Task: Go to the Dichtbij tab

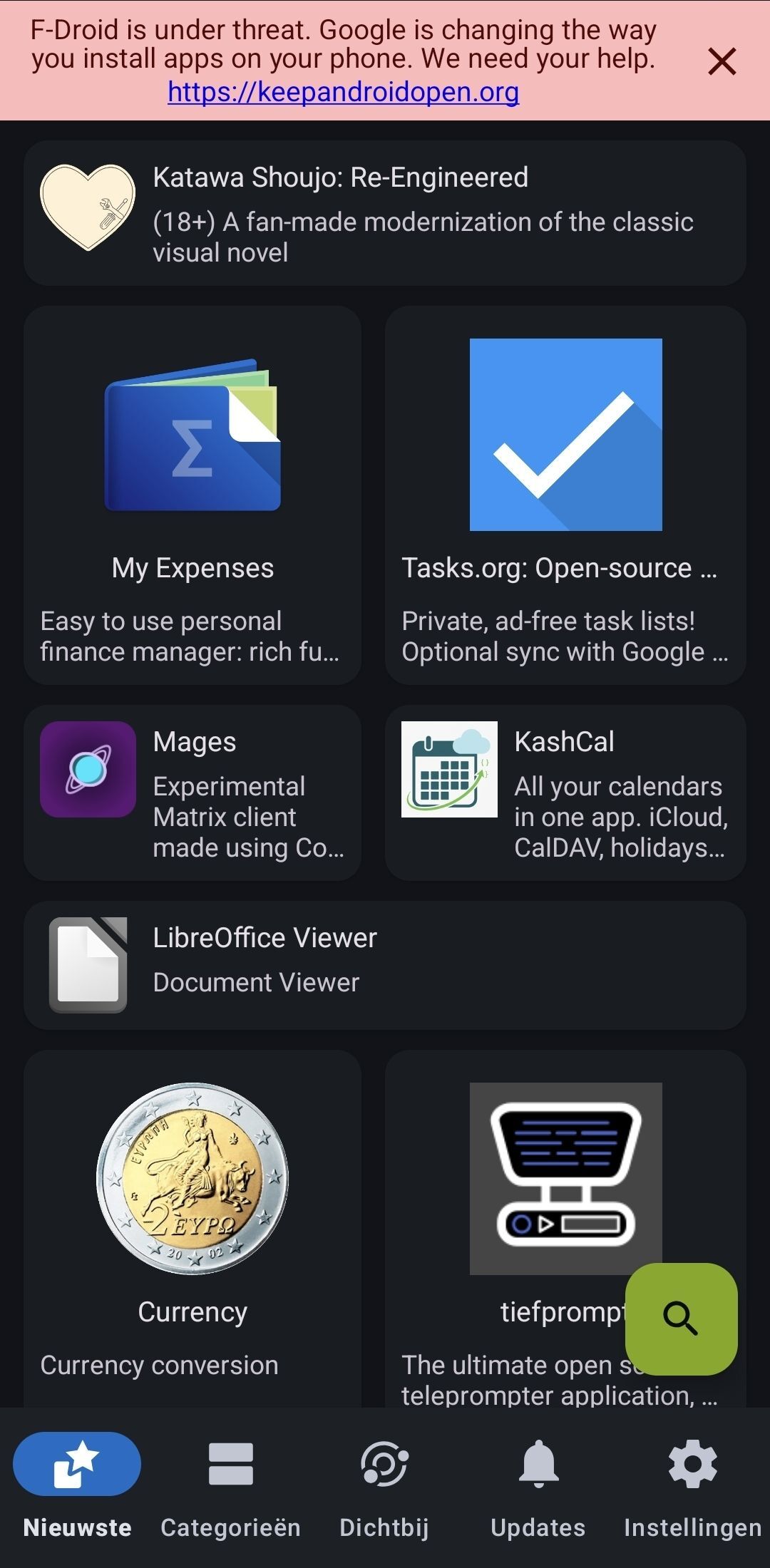Action: pos(384,1487)
